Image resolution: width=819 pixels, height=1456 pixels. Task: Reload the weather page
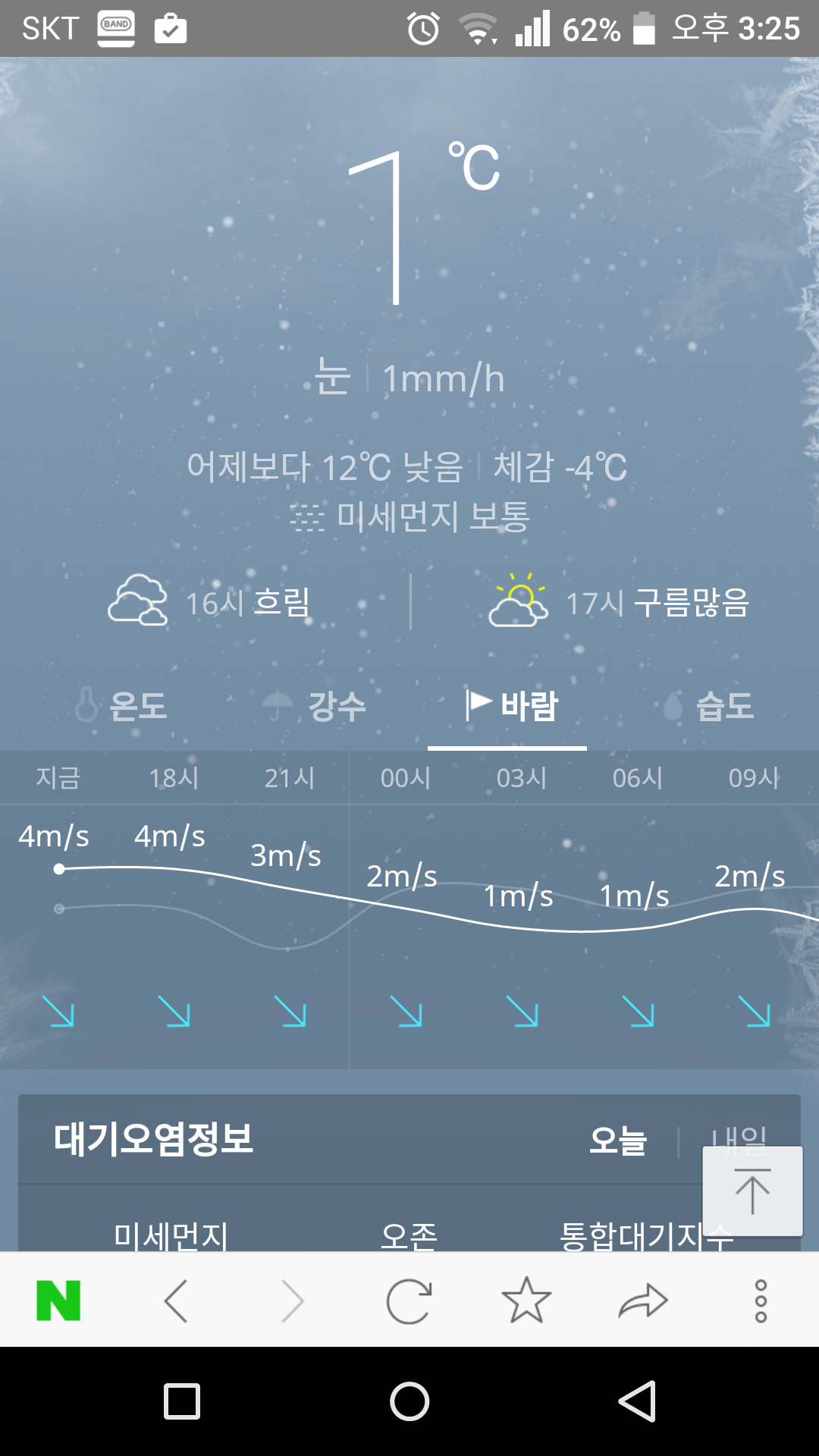[x=409, y=1301]
